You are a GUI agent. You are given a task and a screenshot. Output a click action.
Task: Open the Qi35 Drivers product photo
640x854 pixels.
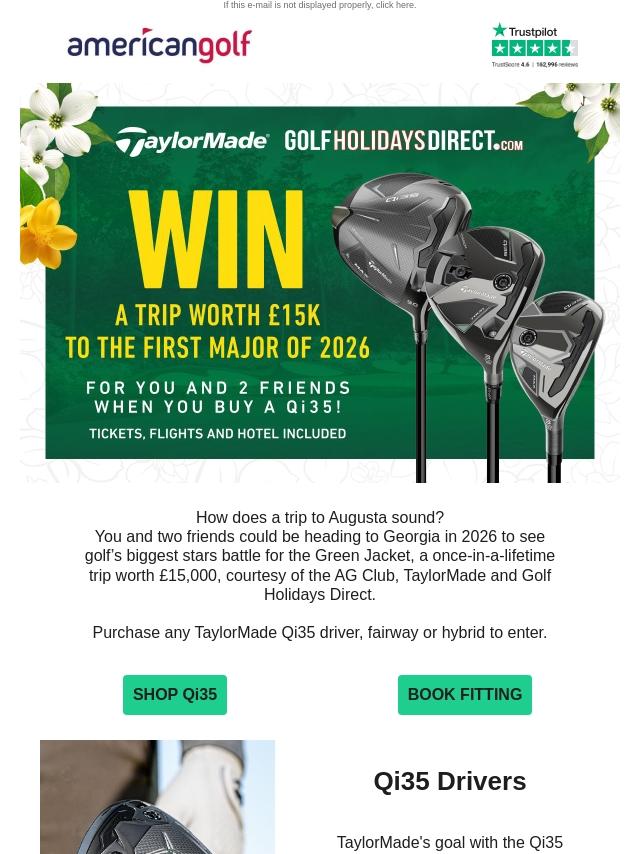[157, 797]
